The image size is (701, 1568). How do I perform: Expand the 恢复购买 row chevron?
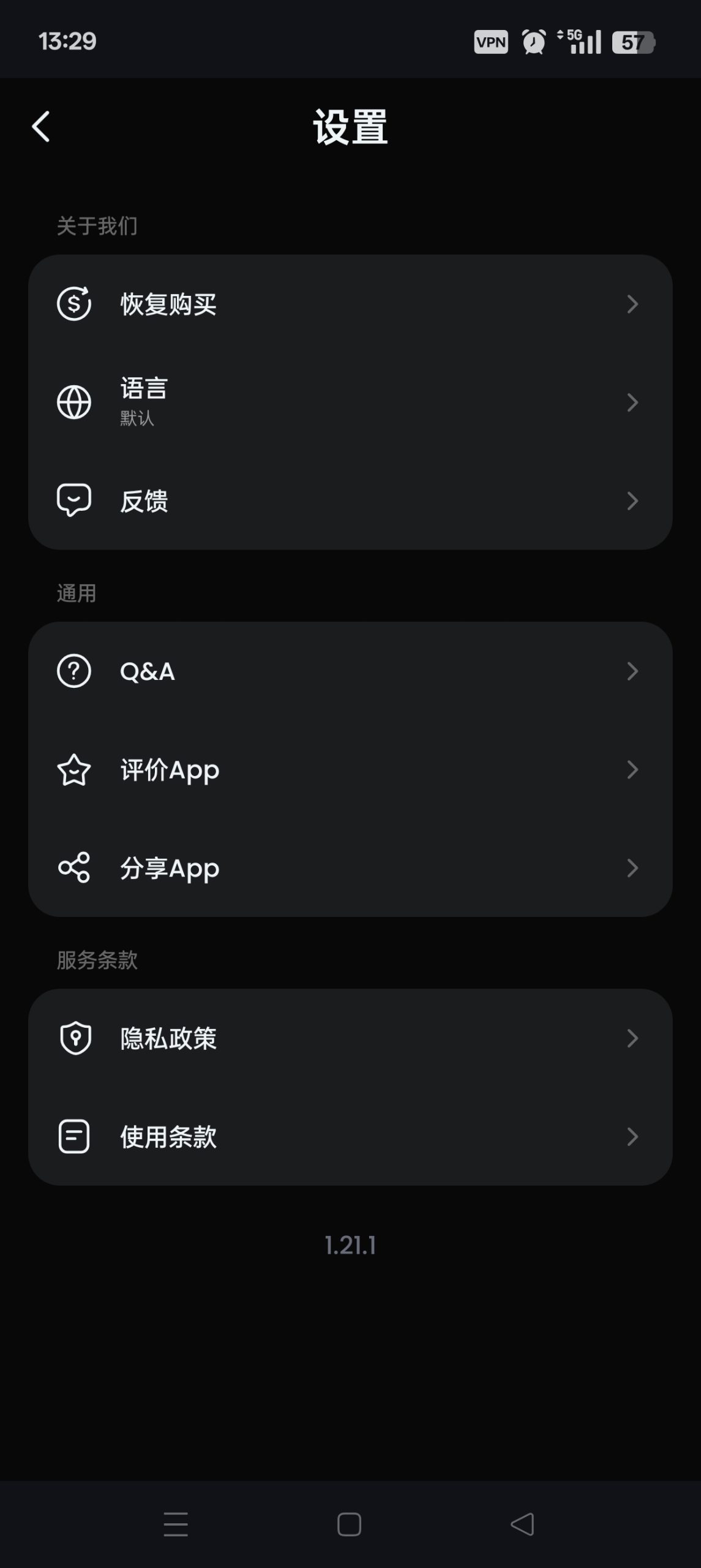pos(632,303)
